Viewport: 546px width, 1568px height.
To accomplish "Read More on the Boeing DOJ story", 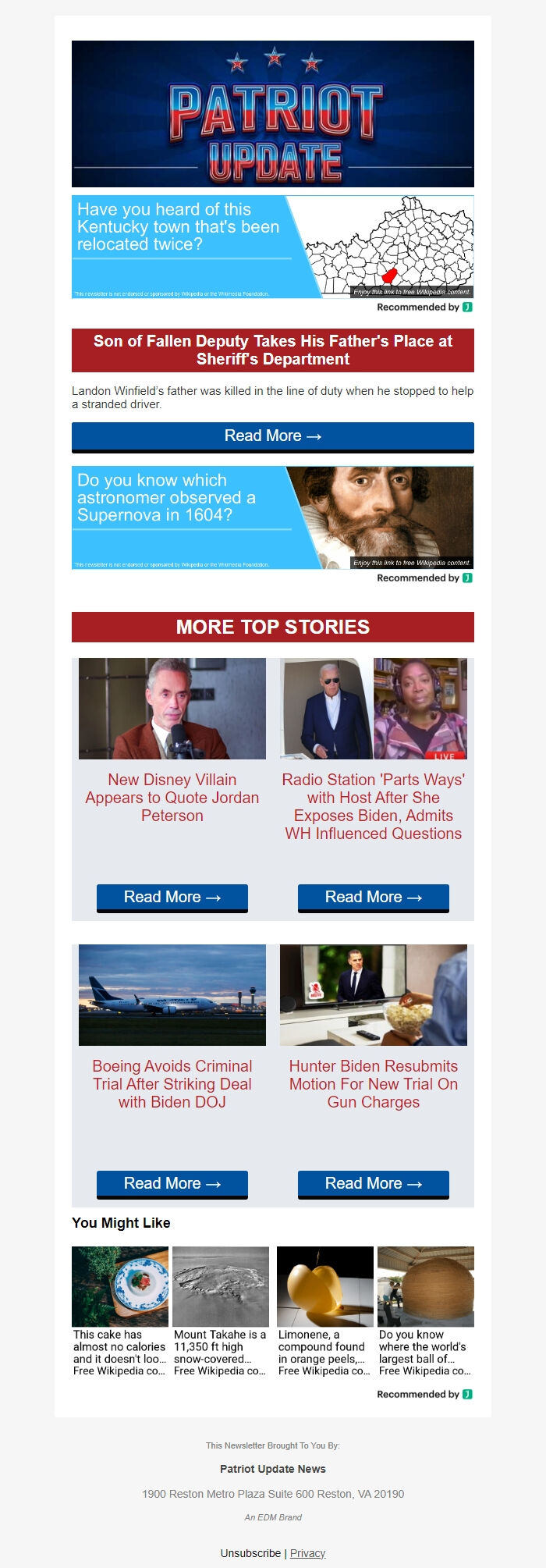I will pyautogui.click(x=172, y=1183).
